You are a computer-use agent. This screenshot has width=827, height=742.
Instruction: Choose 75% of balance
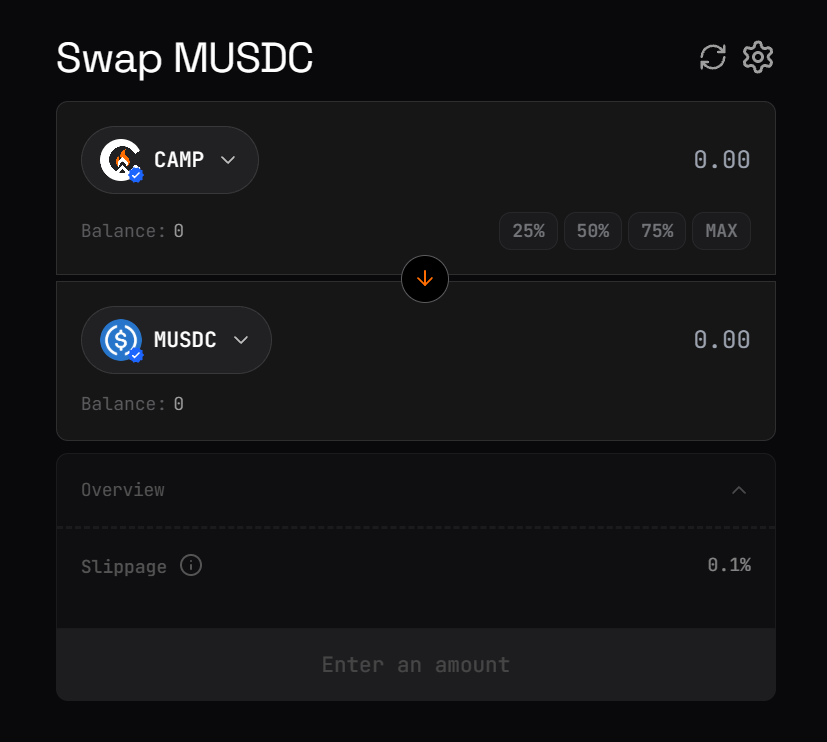pos(656,231)
